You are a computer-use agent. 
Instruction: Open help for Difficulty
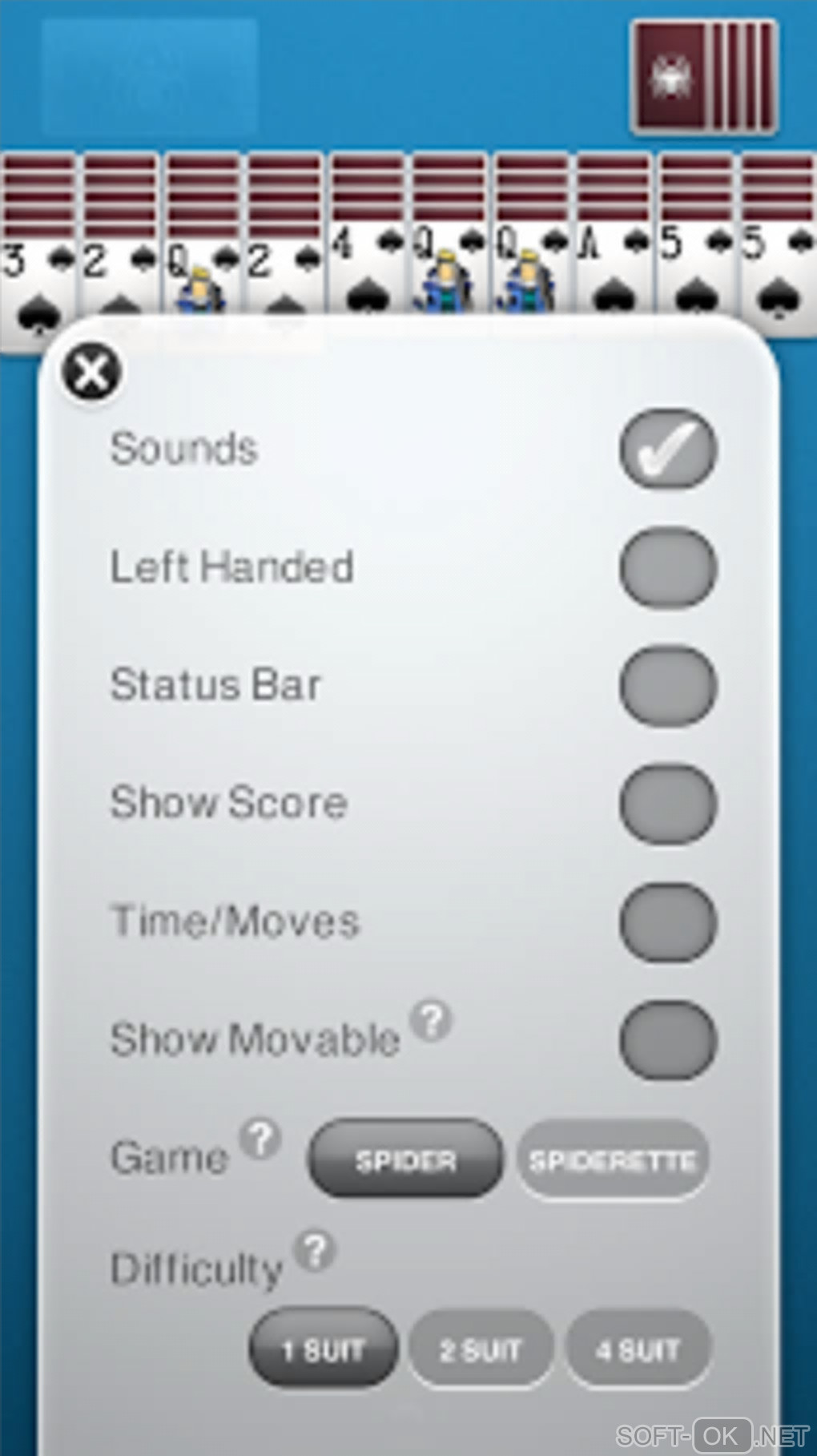pyautogui.click(x=316, y=1250)
